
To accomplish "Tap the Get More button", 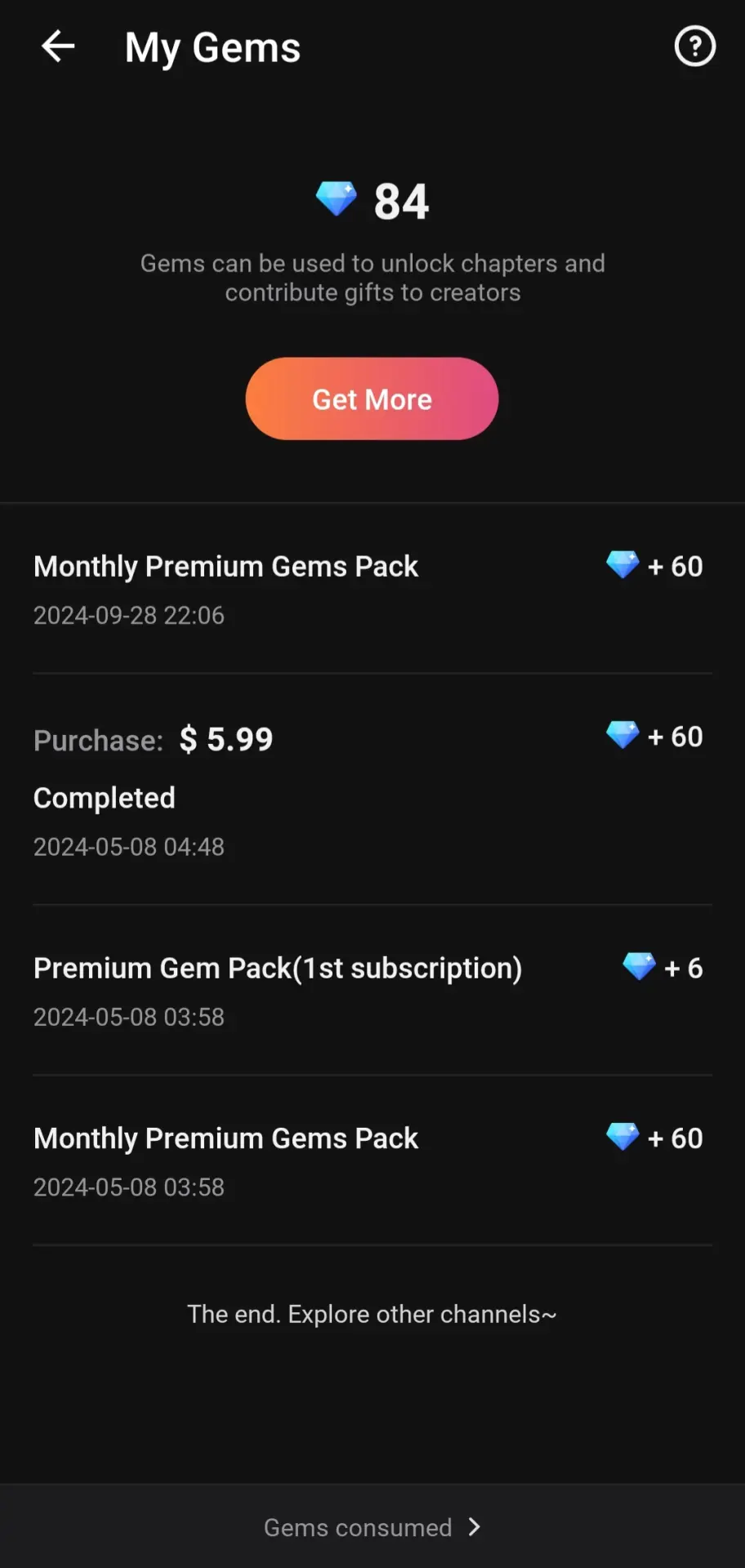I will coord(372,399).
